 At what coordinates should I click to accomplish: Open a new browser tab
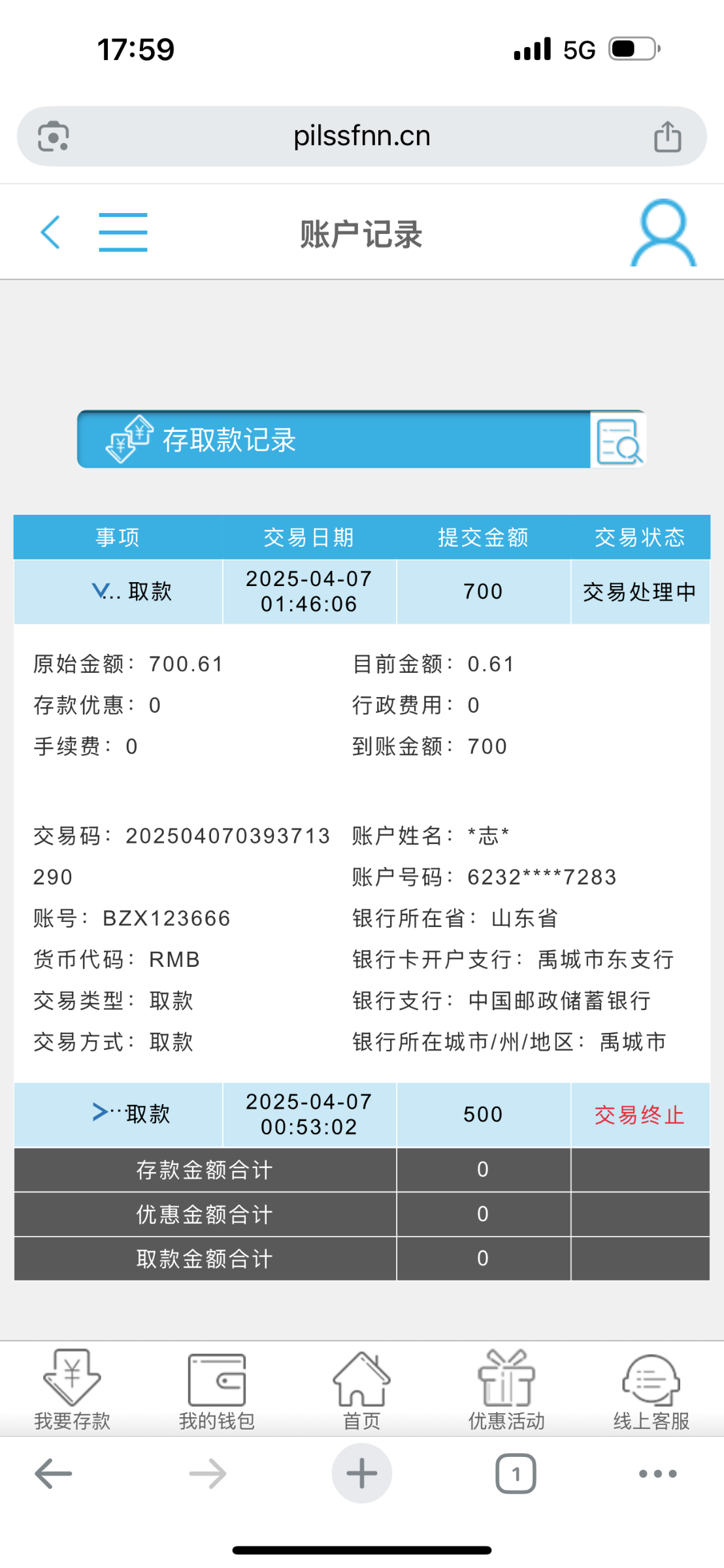tap(361, 1473)
